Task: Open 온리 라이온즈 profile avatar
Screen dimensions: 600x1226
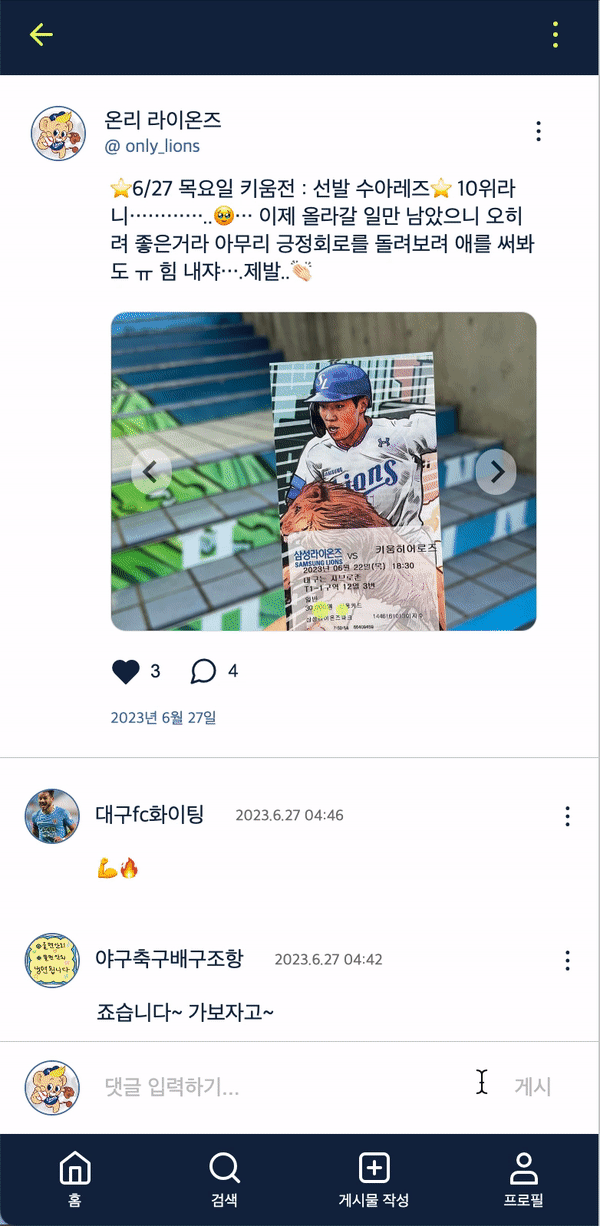Action: tap(58, 132)
